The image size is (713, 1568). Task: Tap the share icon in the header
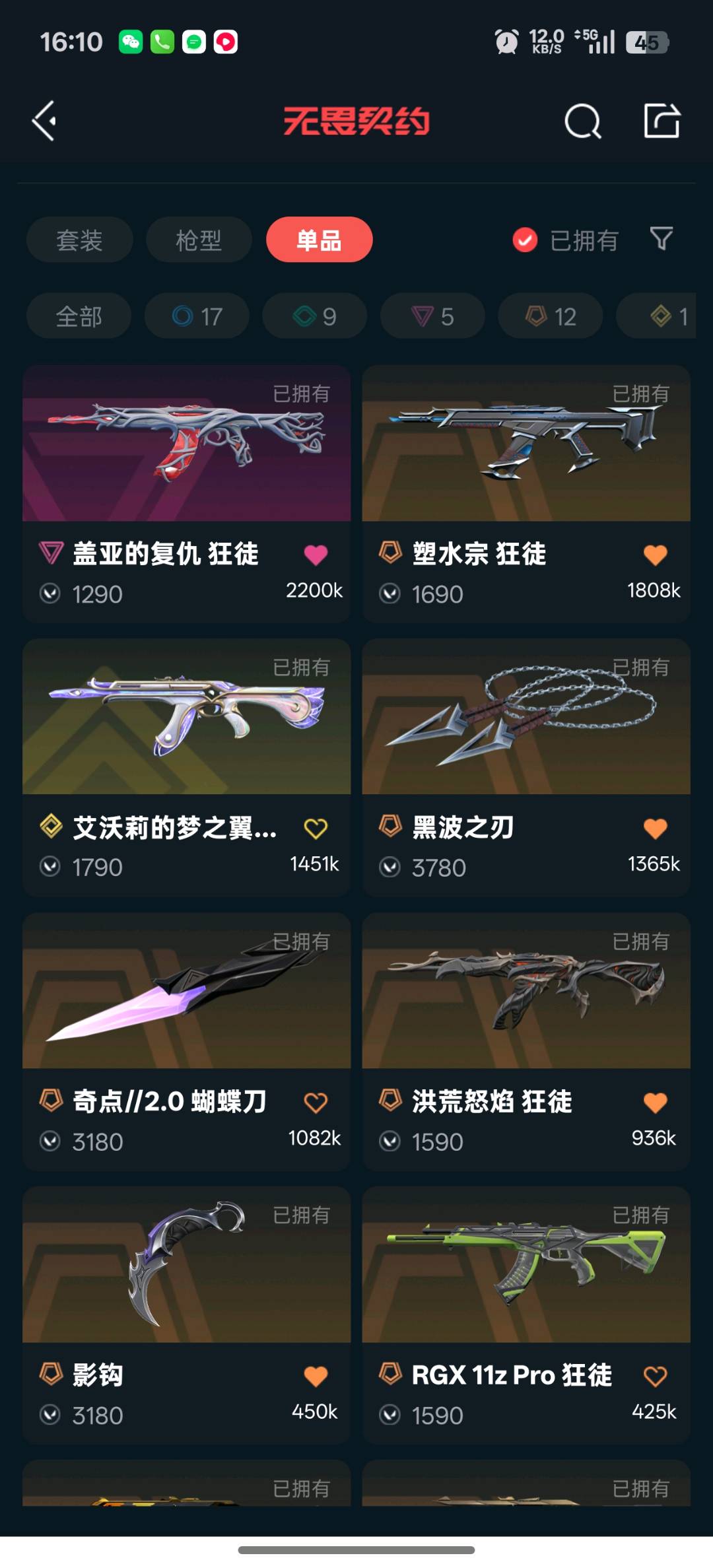tap(662, 121)
